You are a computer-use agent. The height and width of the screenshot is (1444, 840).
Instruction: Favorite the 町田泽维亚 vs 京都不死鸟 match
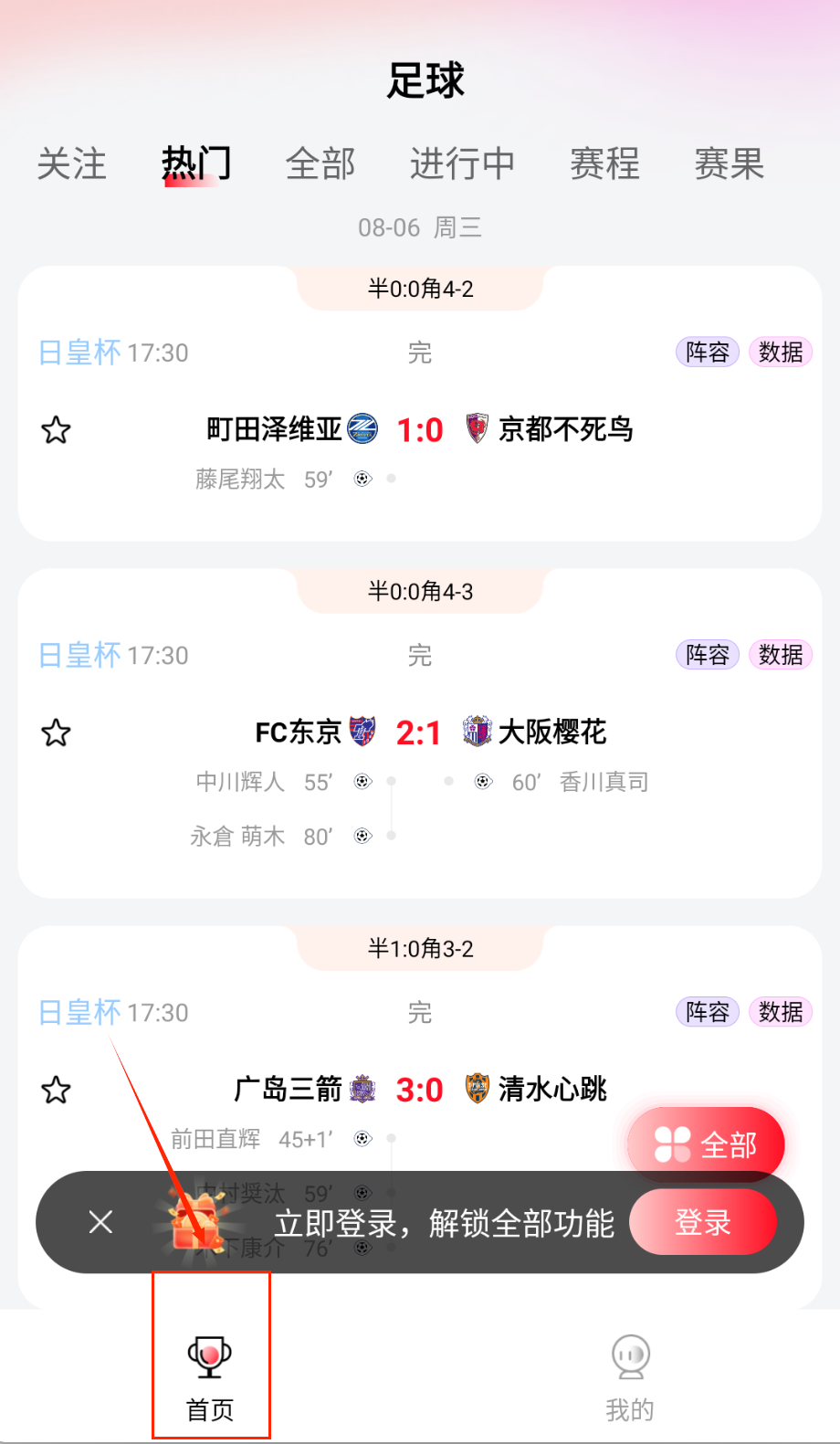pos(57,430)
